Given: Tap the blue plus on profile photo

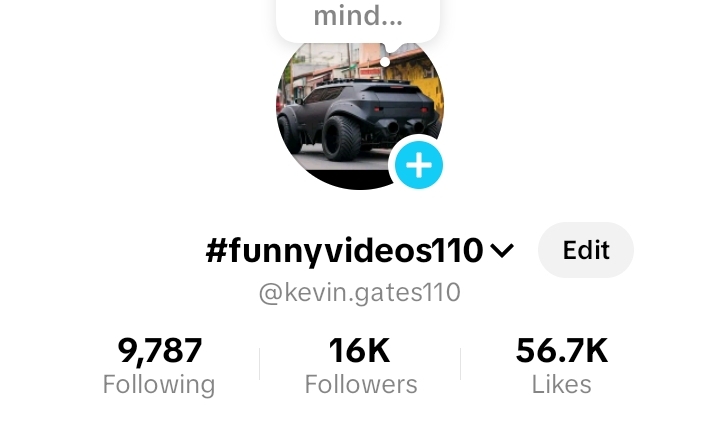Looking at the screenshot, I should [418, 165].
